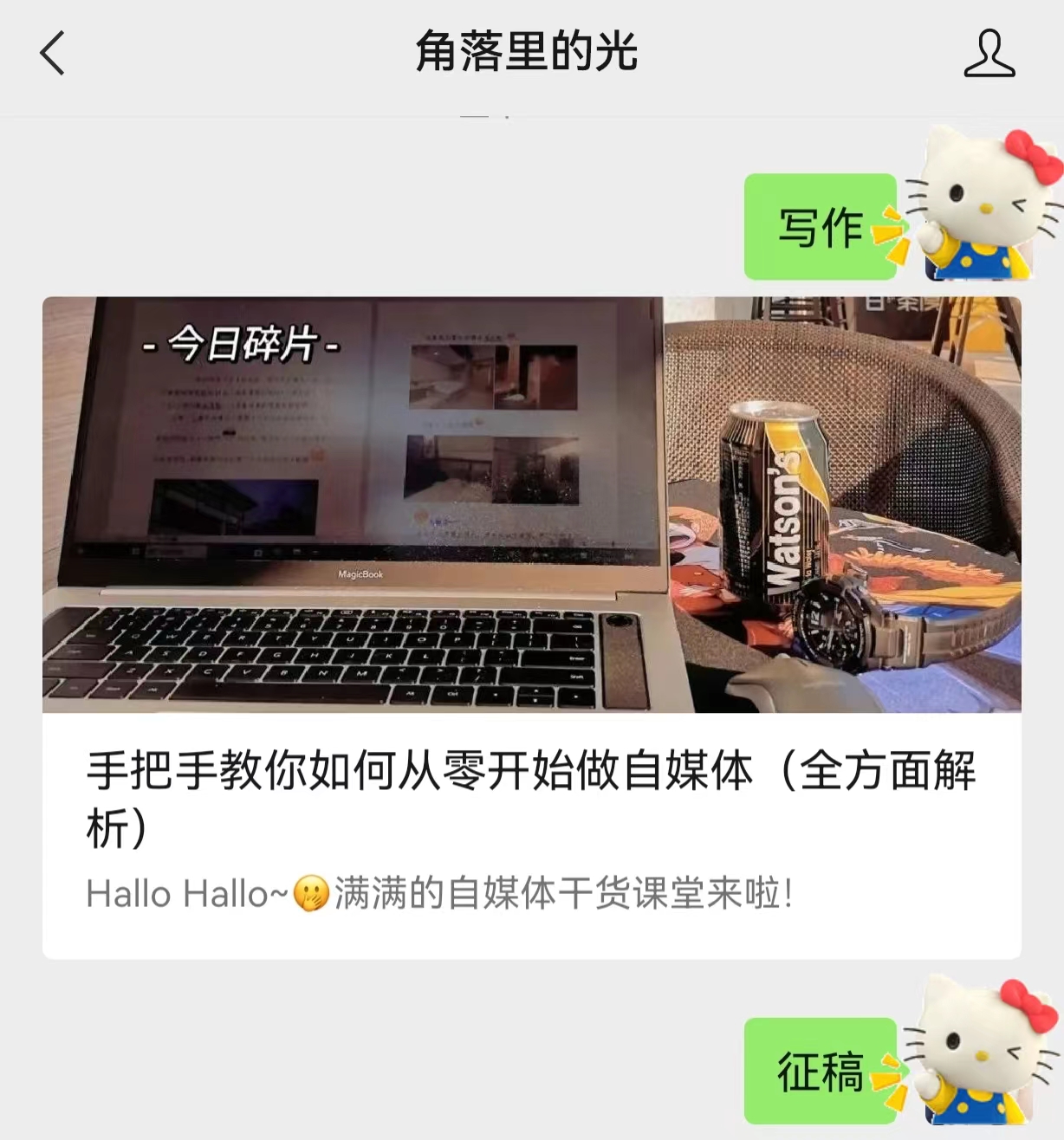The width and height of the screenshot is (1064, 1140).
Task: Click the green bubble containing 征稿
Action: [819, 1070]
